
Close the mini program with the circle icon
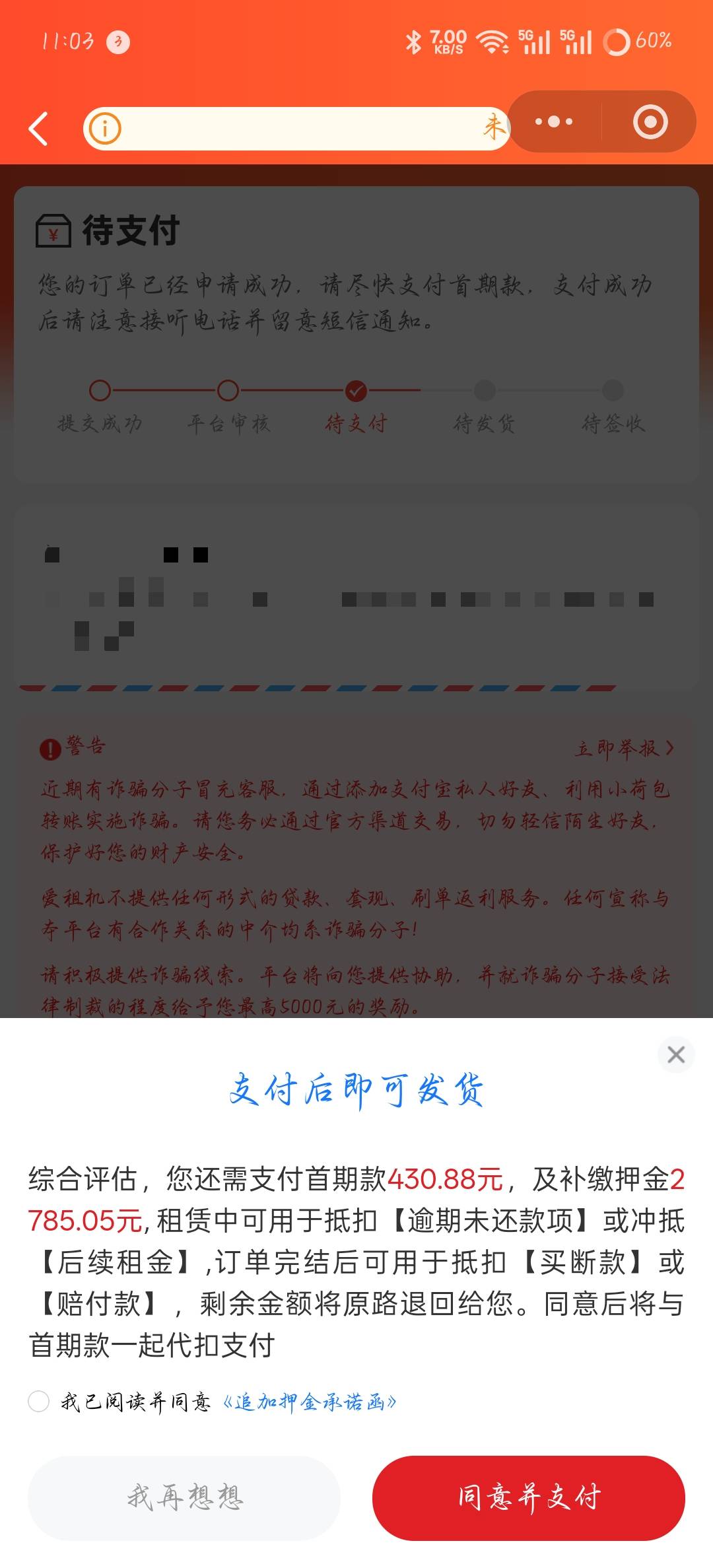pyautogui.click(x=650, y=122)
